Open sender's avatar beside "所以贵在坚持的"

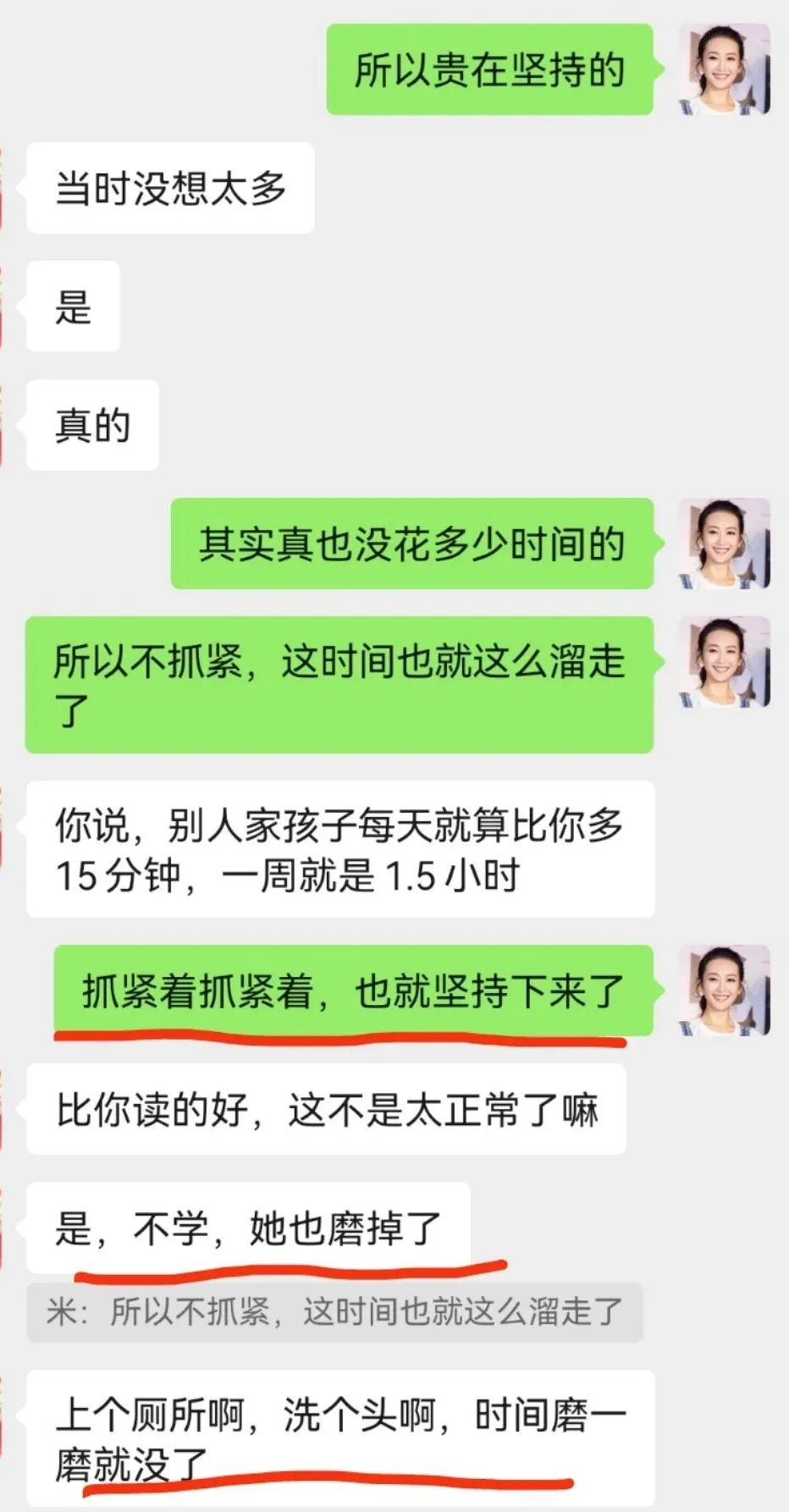click(x=725, y=69)
